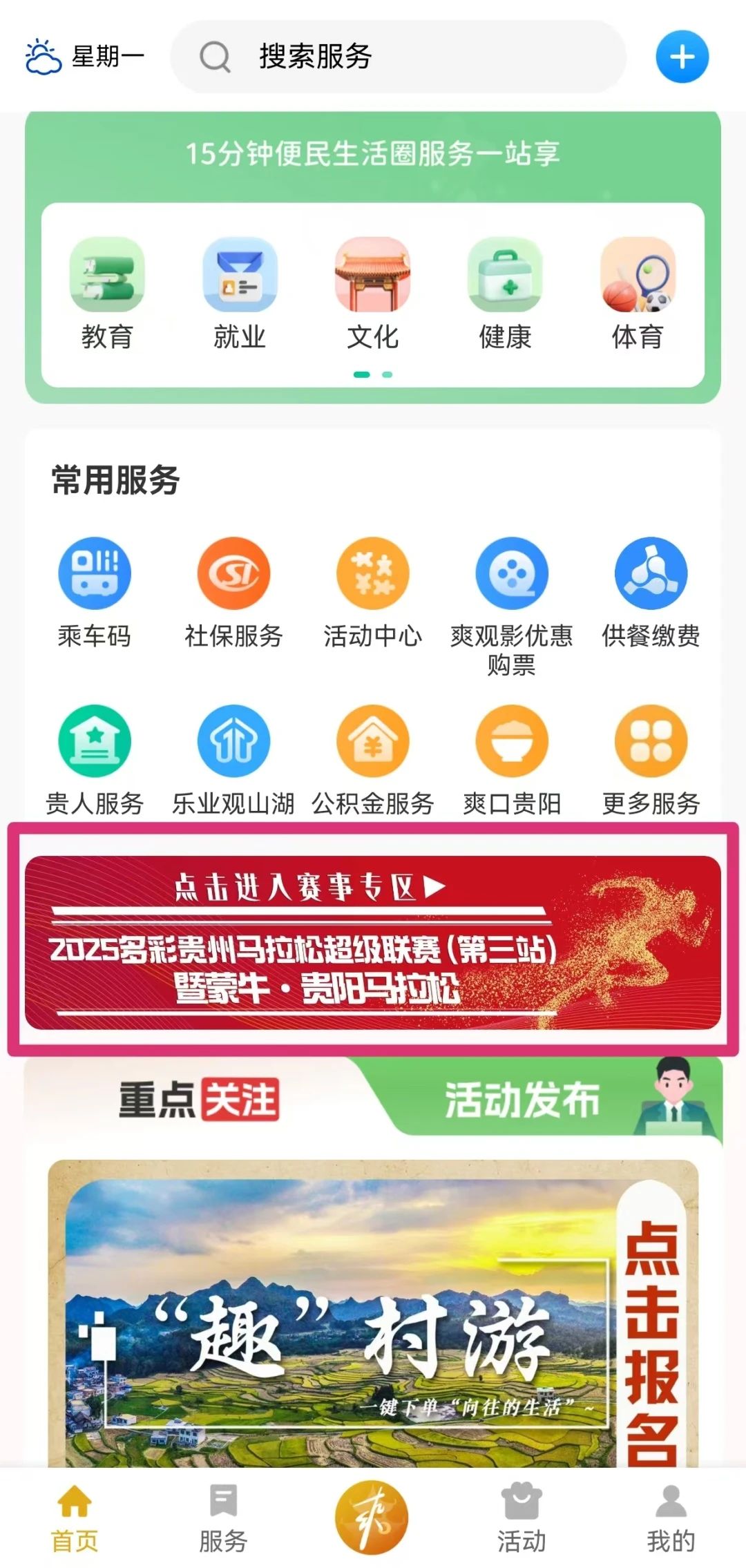Open the blue plus menu
The image size is (746, 1568).
(x=682, y=57)
